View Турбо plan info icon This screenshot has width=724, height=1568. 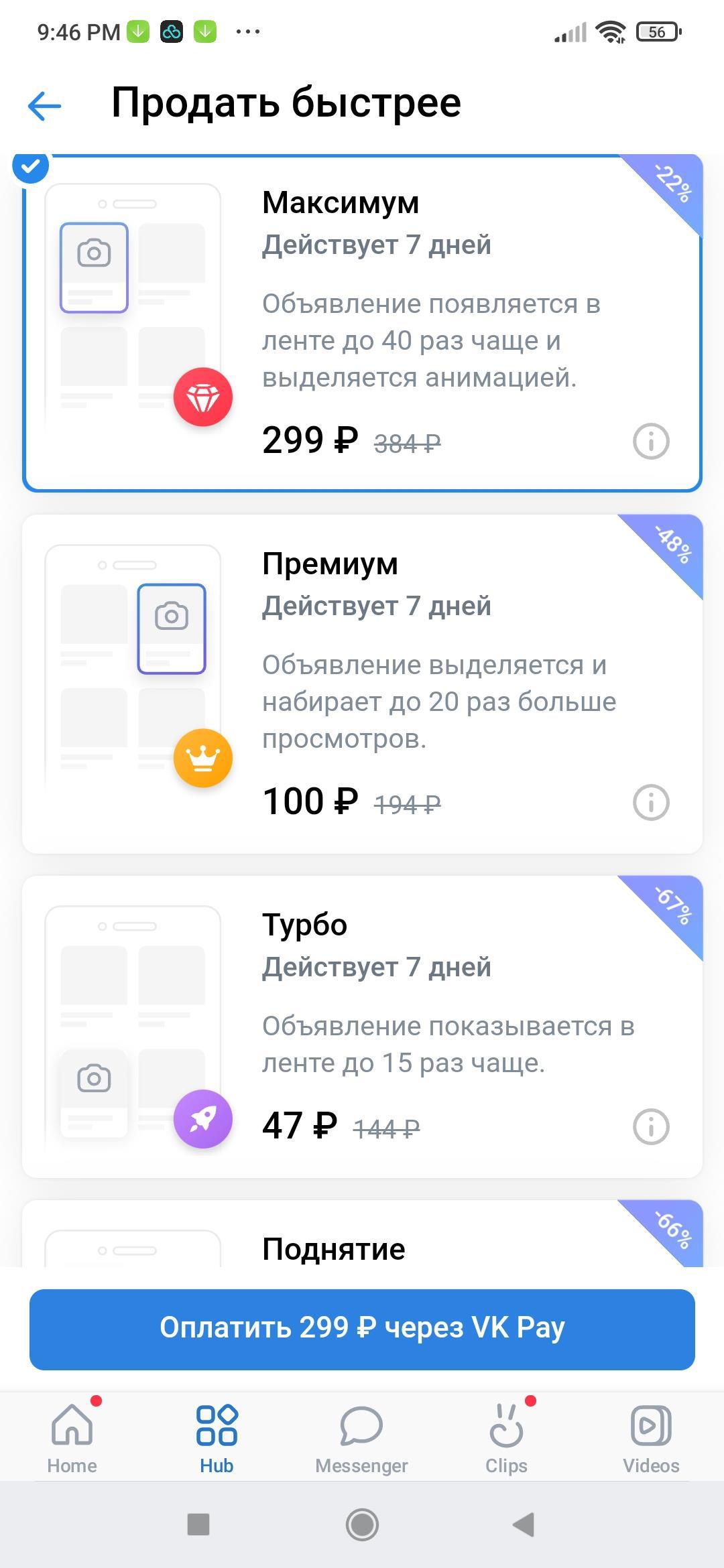click(651, 1127)
